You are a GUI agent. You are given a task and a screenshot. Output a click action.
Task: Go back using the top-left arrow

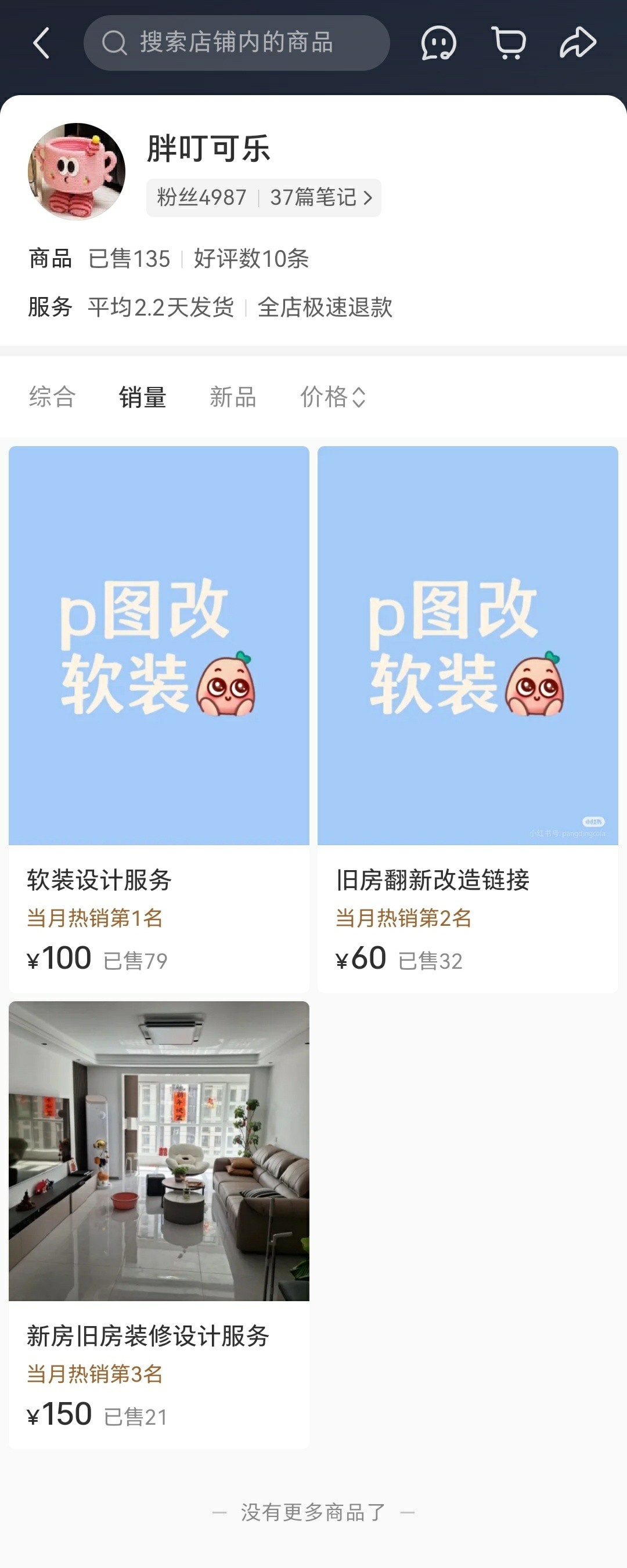click(x=41, y=44)
